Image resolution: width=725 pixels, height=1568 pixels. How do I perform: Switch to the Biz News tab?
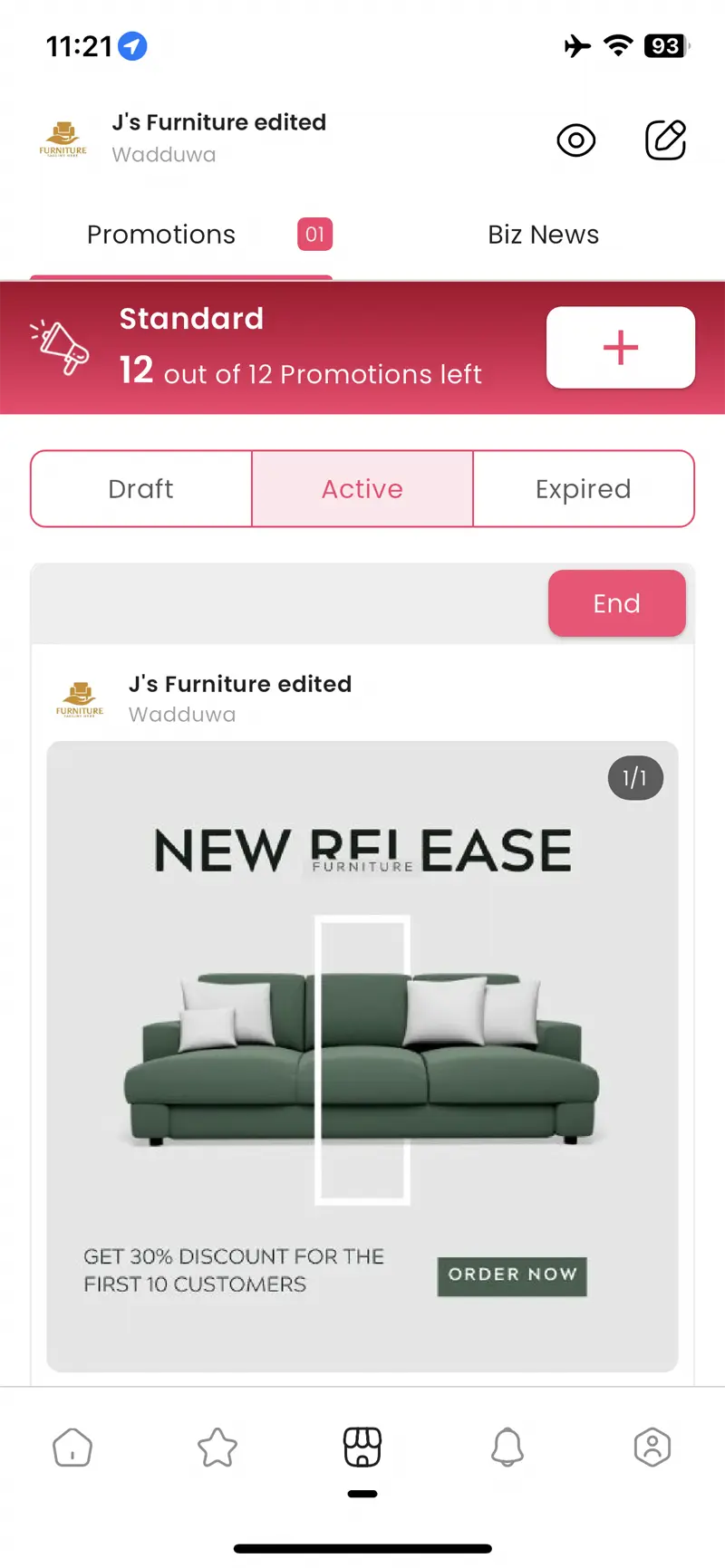(x=543, y=235)
